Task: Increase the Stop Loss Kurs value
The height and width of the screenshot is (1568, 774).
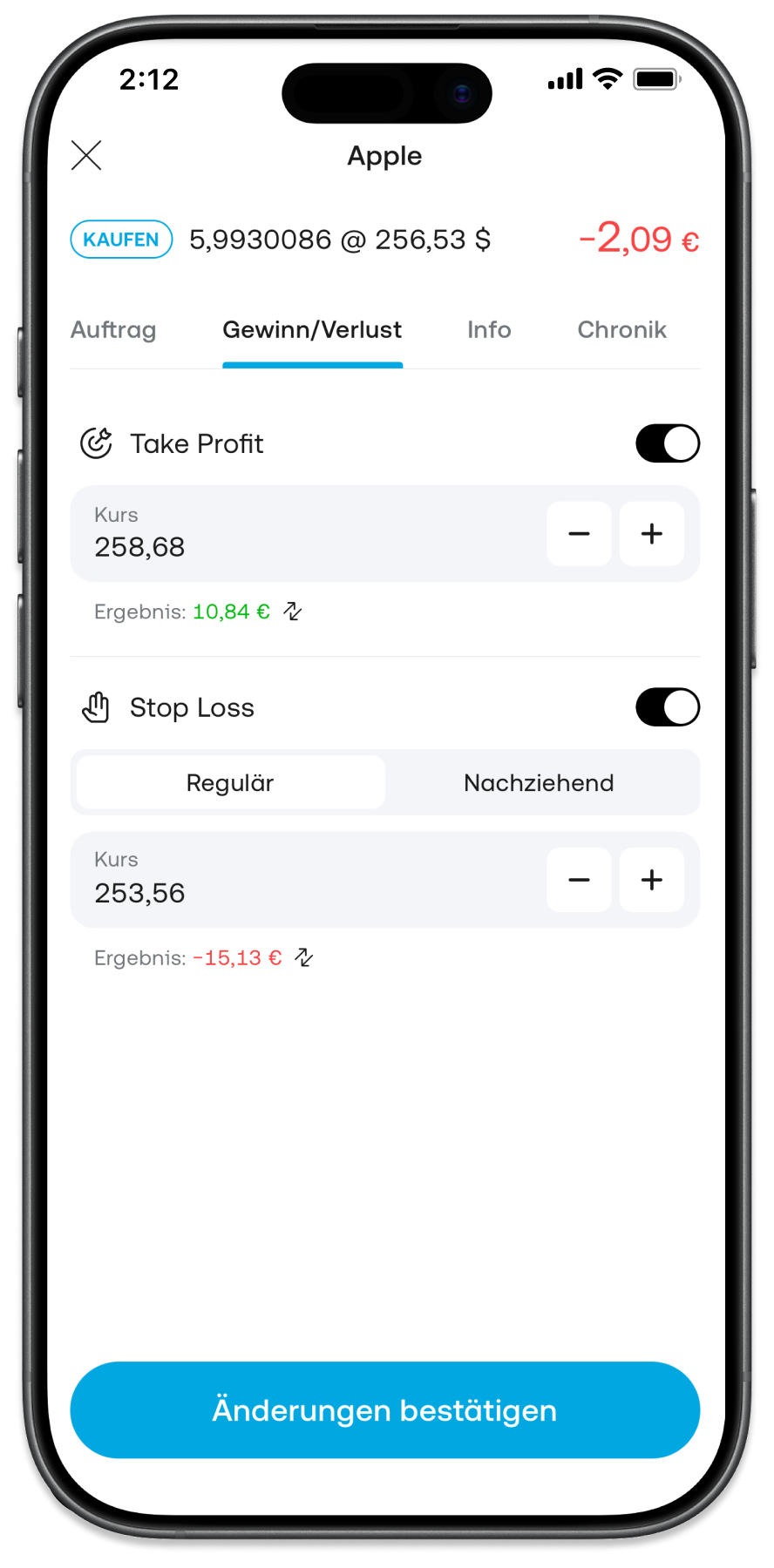Action: tap(651, 880)
